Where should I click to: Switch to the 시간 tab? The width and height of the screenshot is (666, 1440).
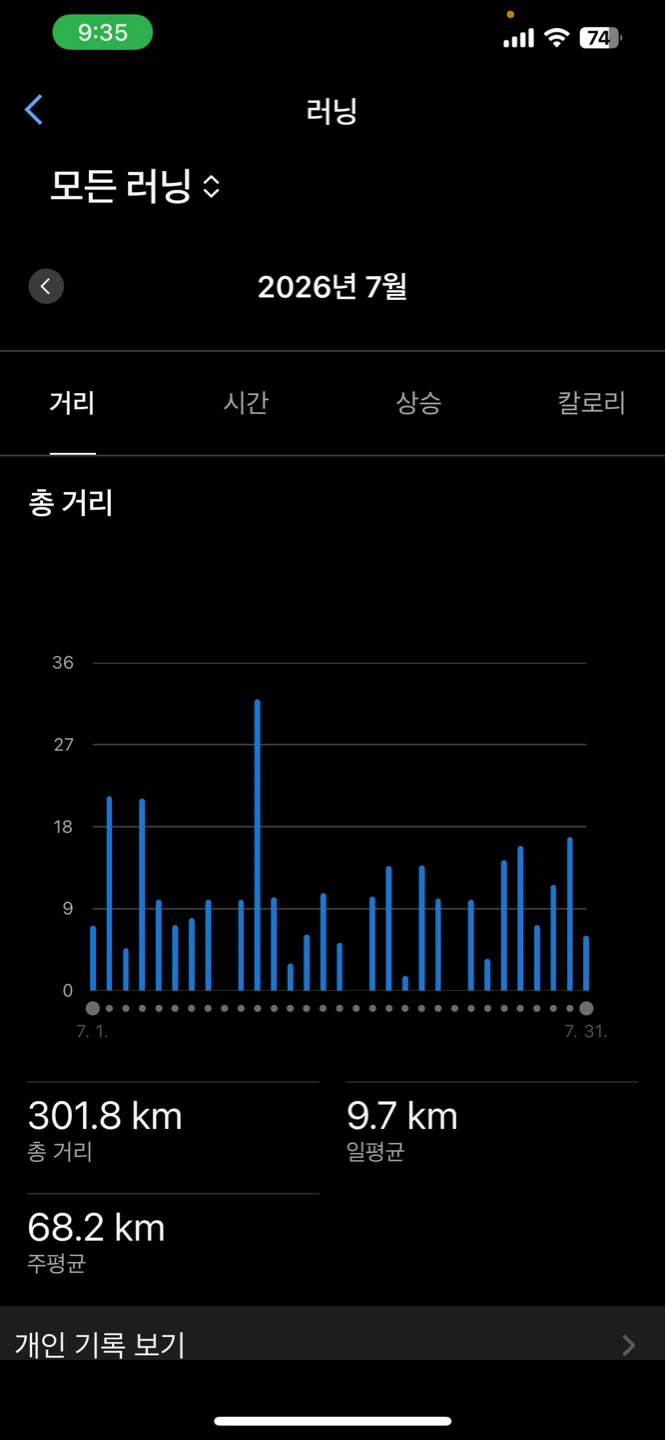(x=246, y=403)
